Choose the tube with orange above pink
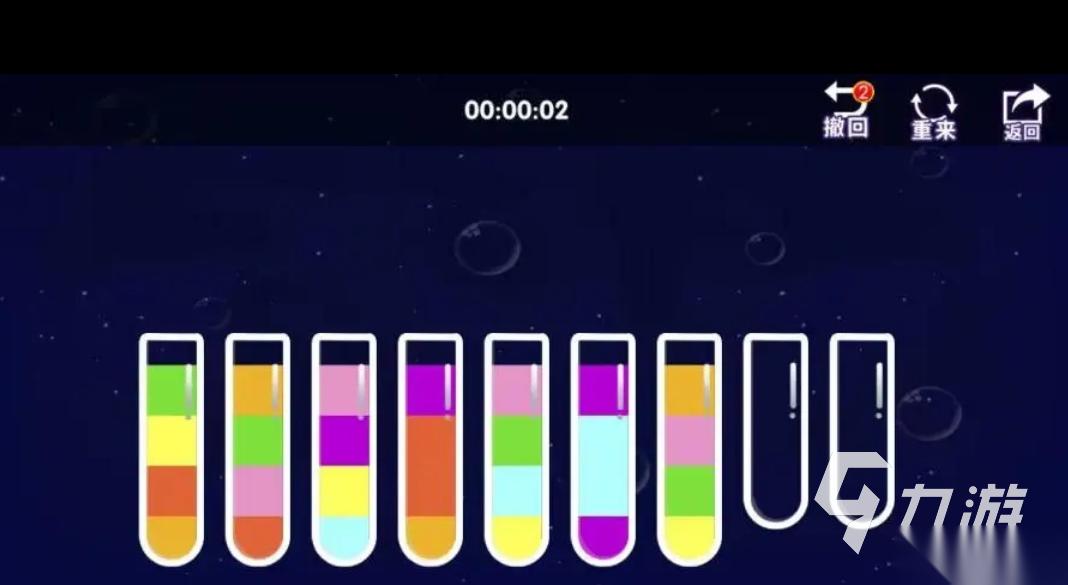Viewport: 1068px width, 585px height. [x=689, y=450]
